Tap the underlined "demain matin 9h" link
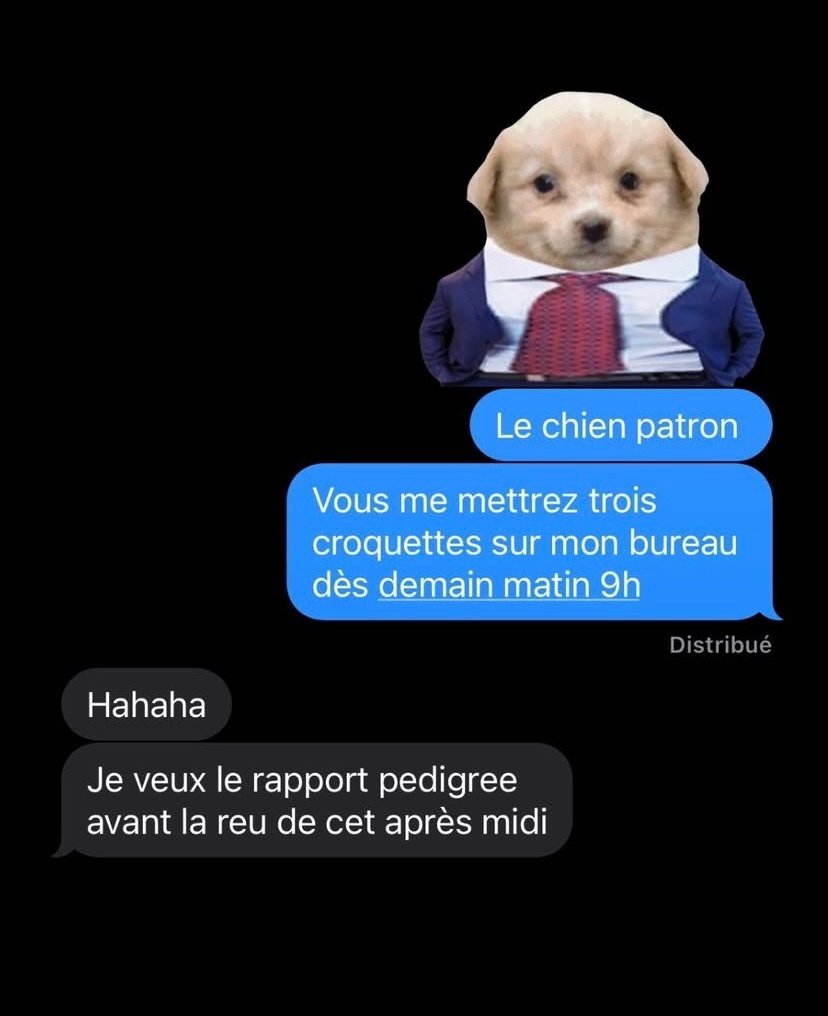The height and width of the screenshot is (1016, 828). coord(509,586)
